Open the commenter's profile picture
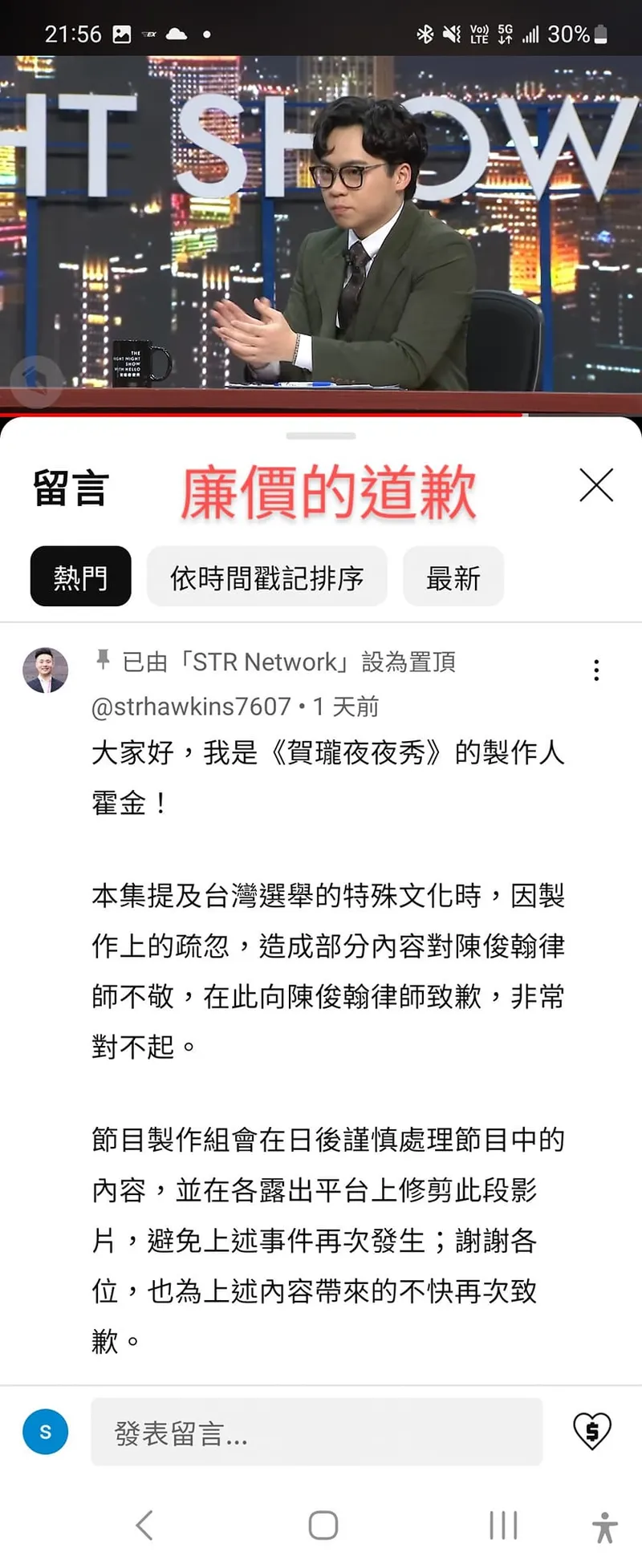The height and width of the screenshot is (1568, 642). [x=45, y=670]
